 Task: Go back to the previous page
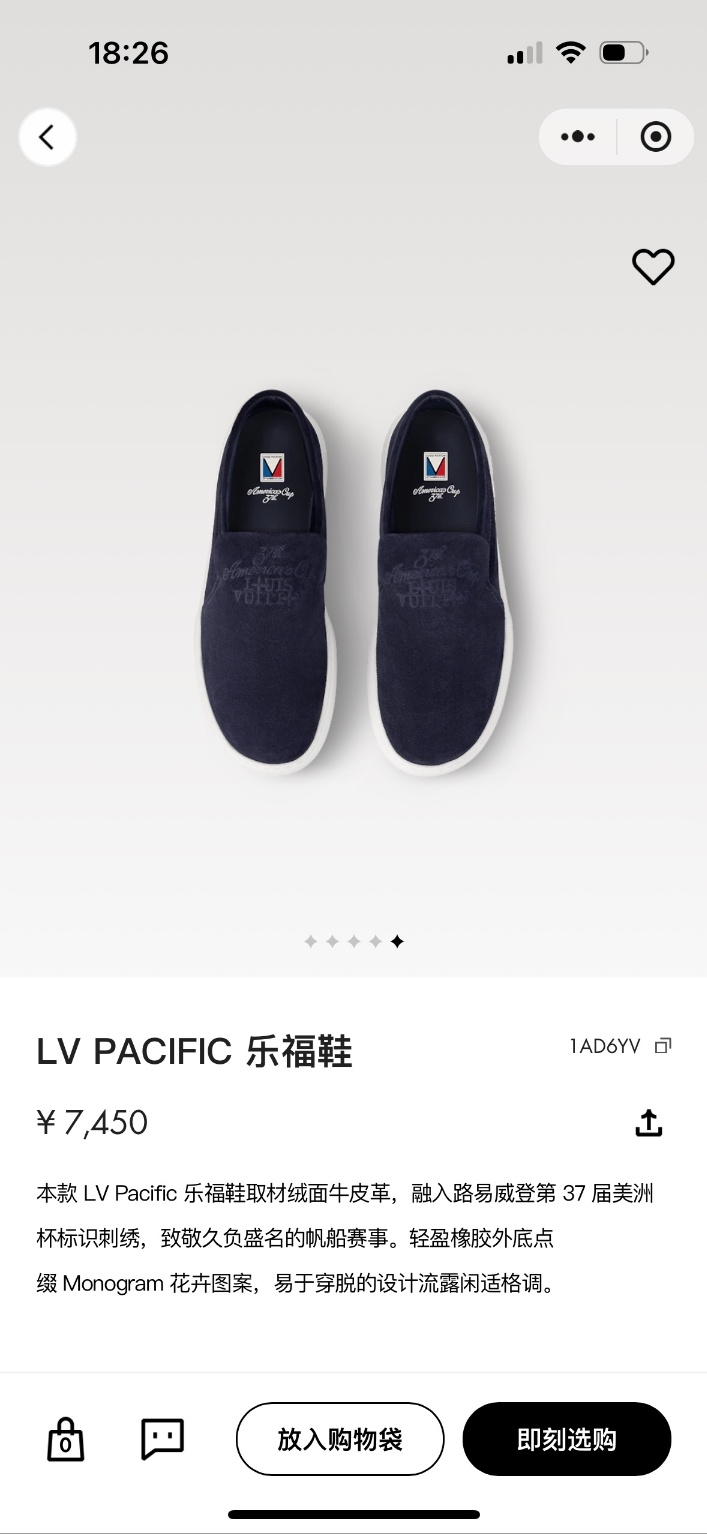tap(47, 137)
